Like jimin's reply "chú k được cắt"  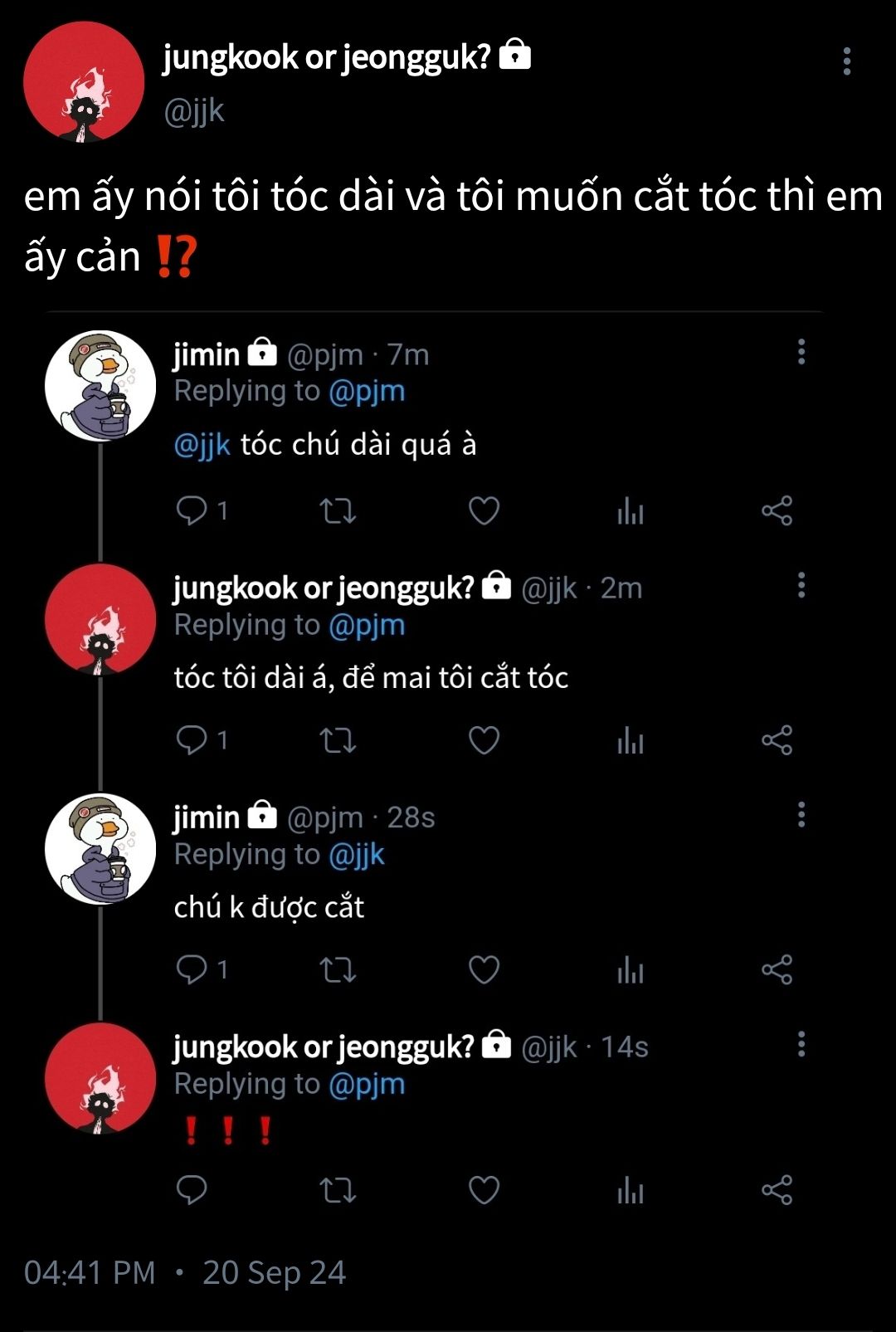[484, 969]
